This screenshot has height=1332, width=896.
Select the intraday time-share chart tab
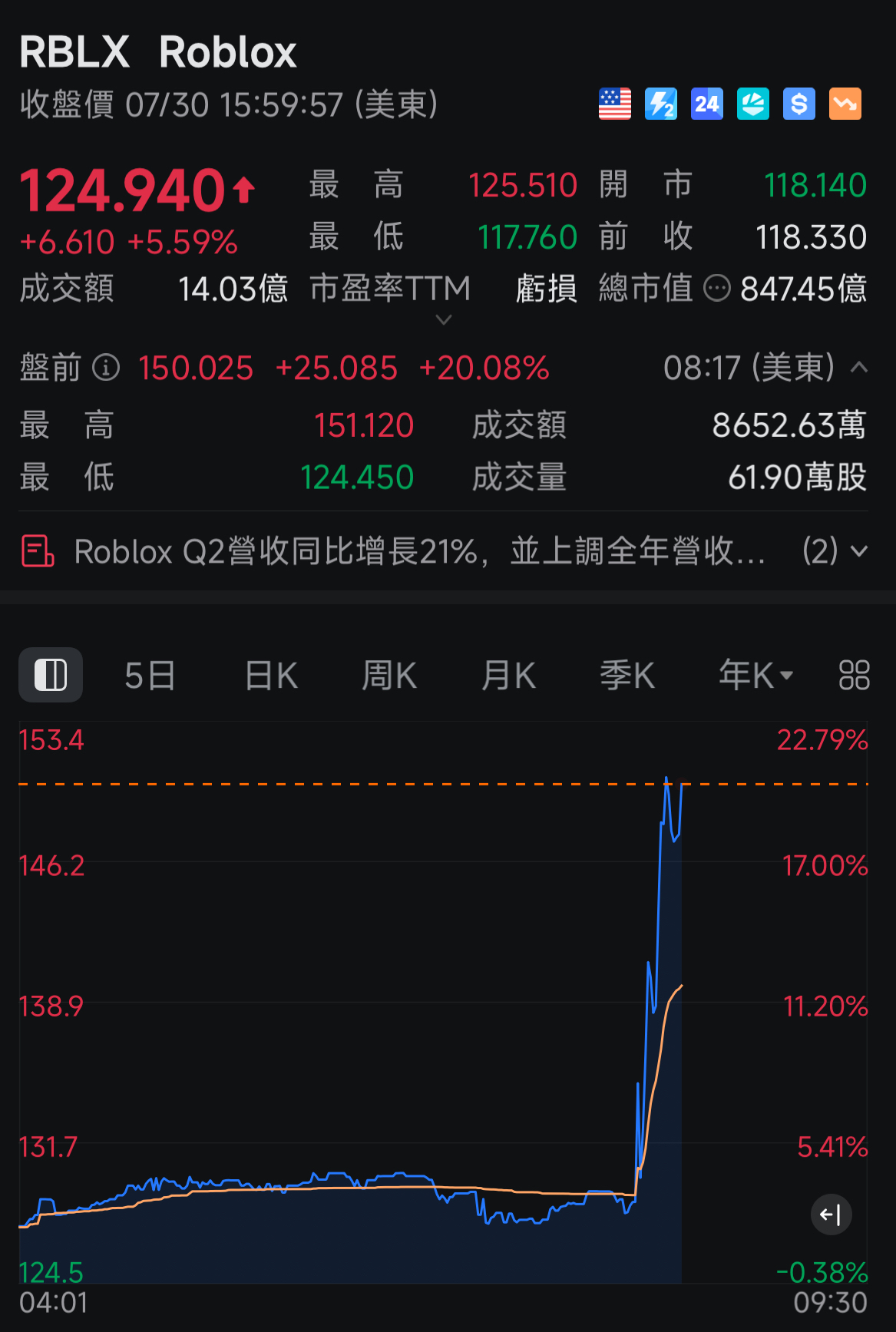point(51,676)
